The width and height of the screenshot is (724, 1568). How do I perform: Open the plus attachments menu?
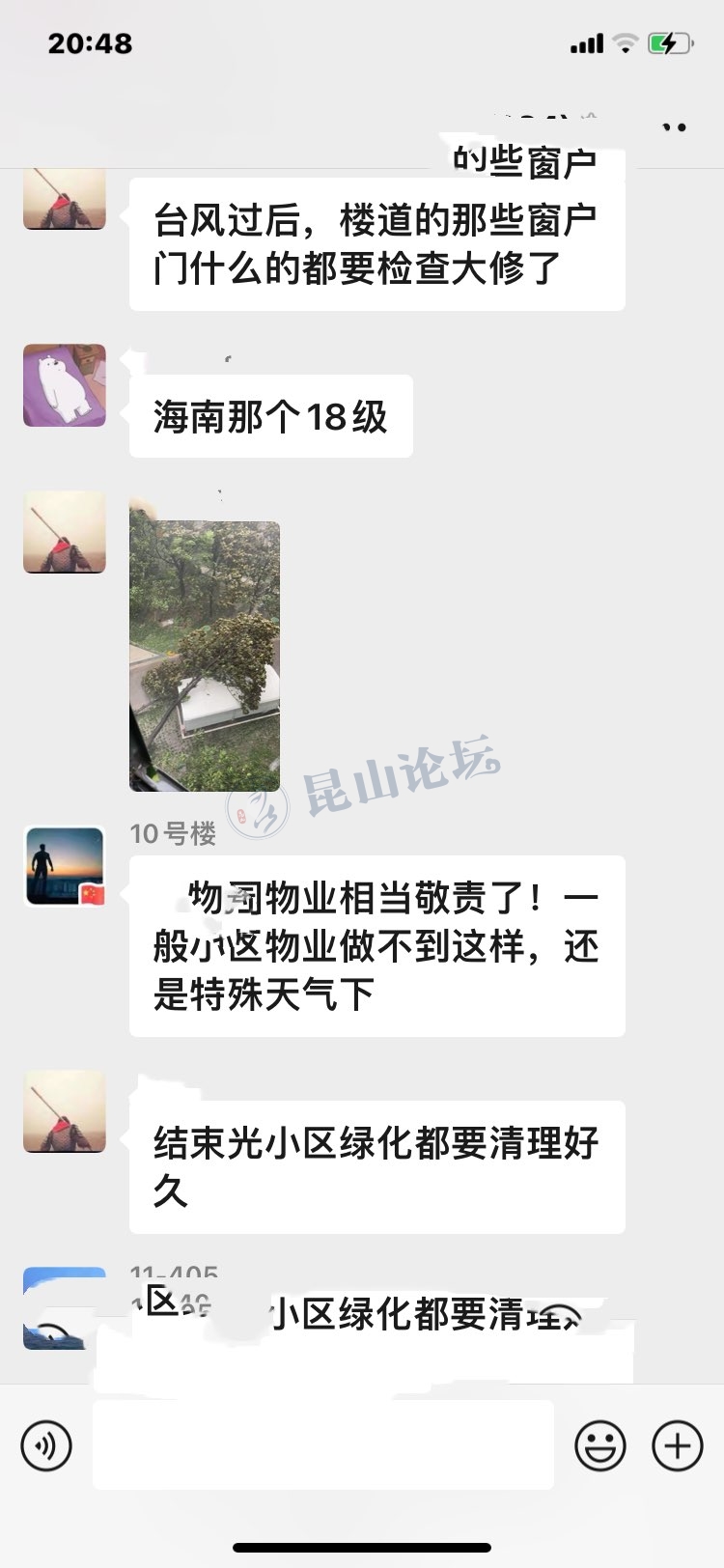pos(678,1445)
